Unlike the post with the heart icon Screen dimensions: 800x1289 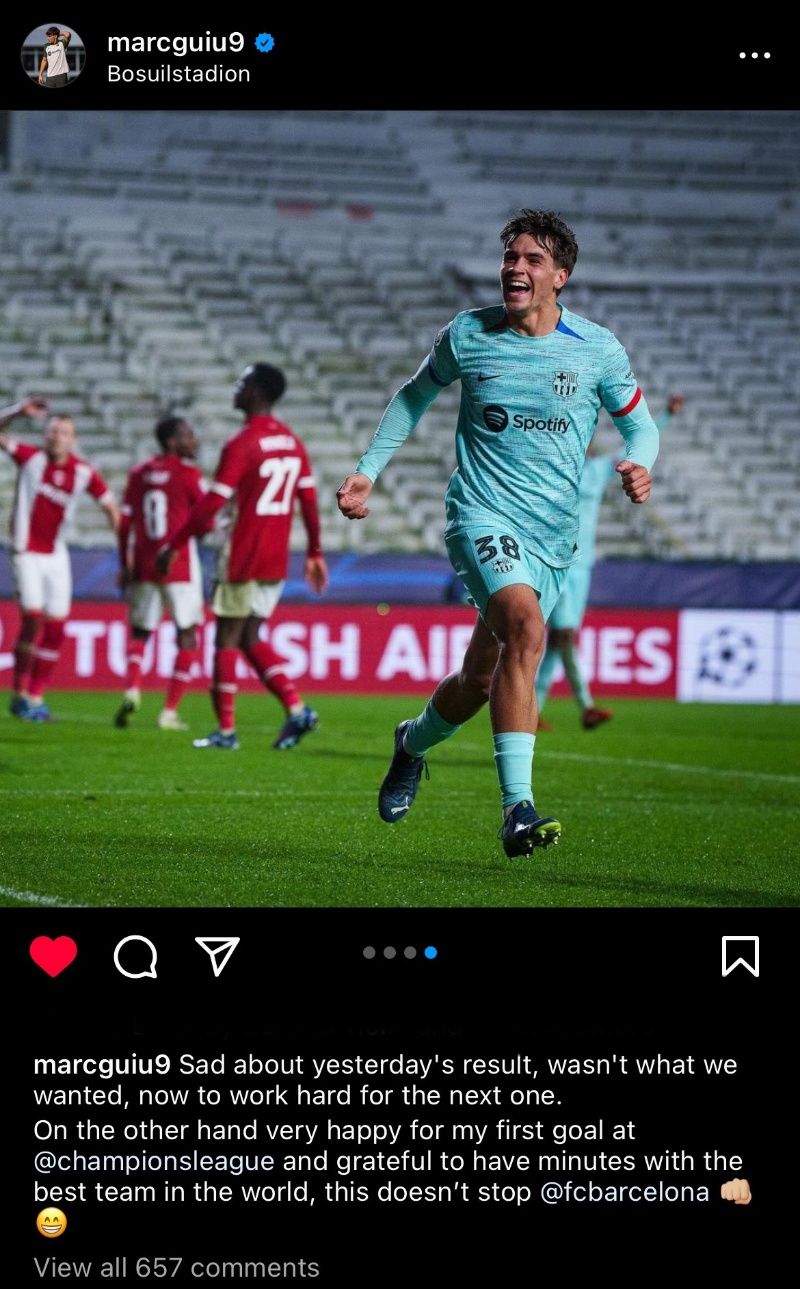coord(53,956)
